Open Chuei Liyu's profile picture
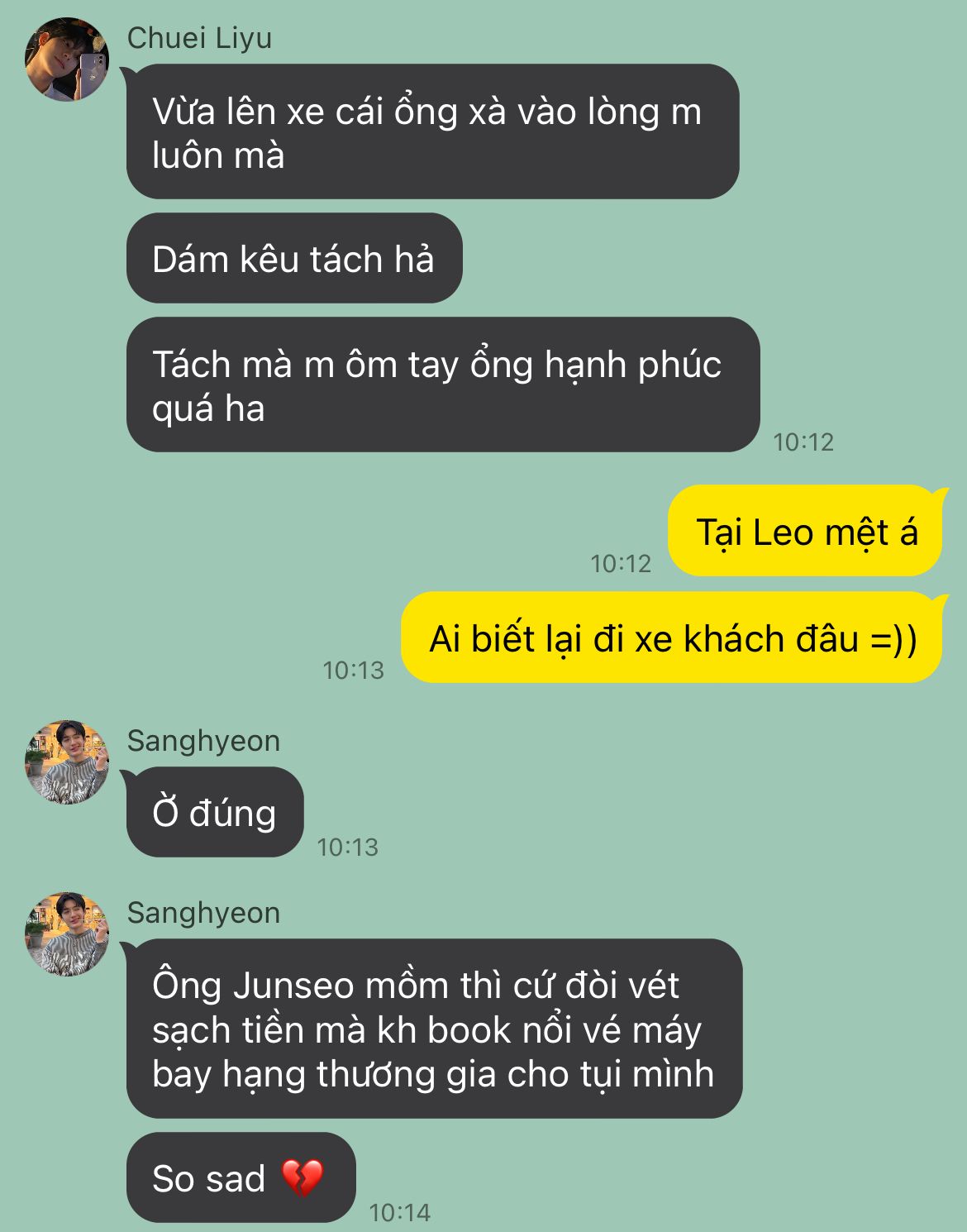This screenshot has height=1232, width=967. pos(67,60)
